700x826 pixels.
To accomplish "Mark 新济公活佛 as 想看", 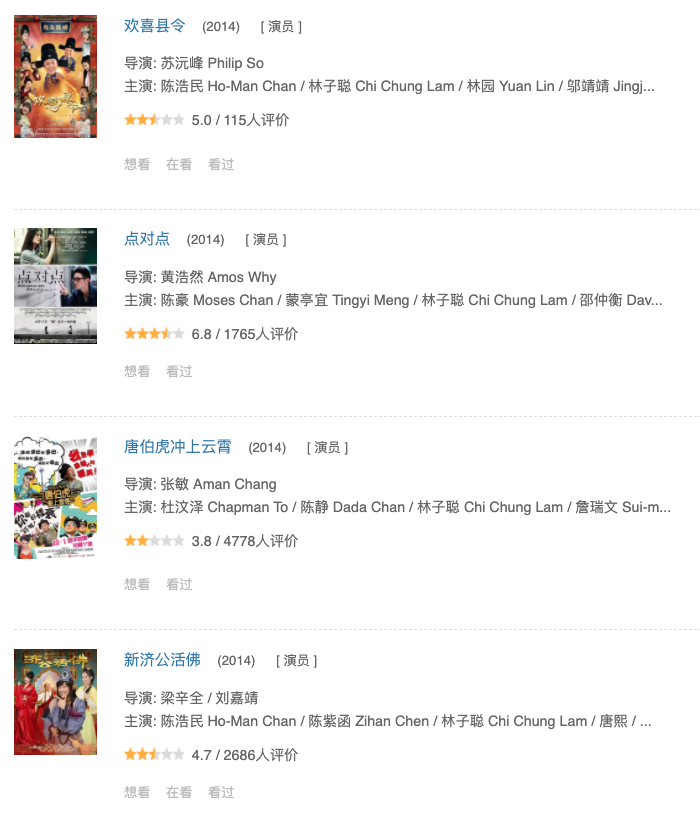I will pos(137,792).
